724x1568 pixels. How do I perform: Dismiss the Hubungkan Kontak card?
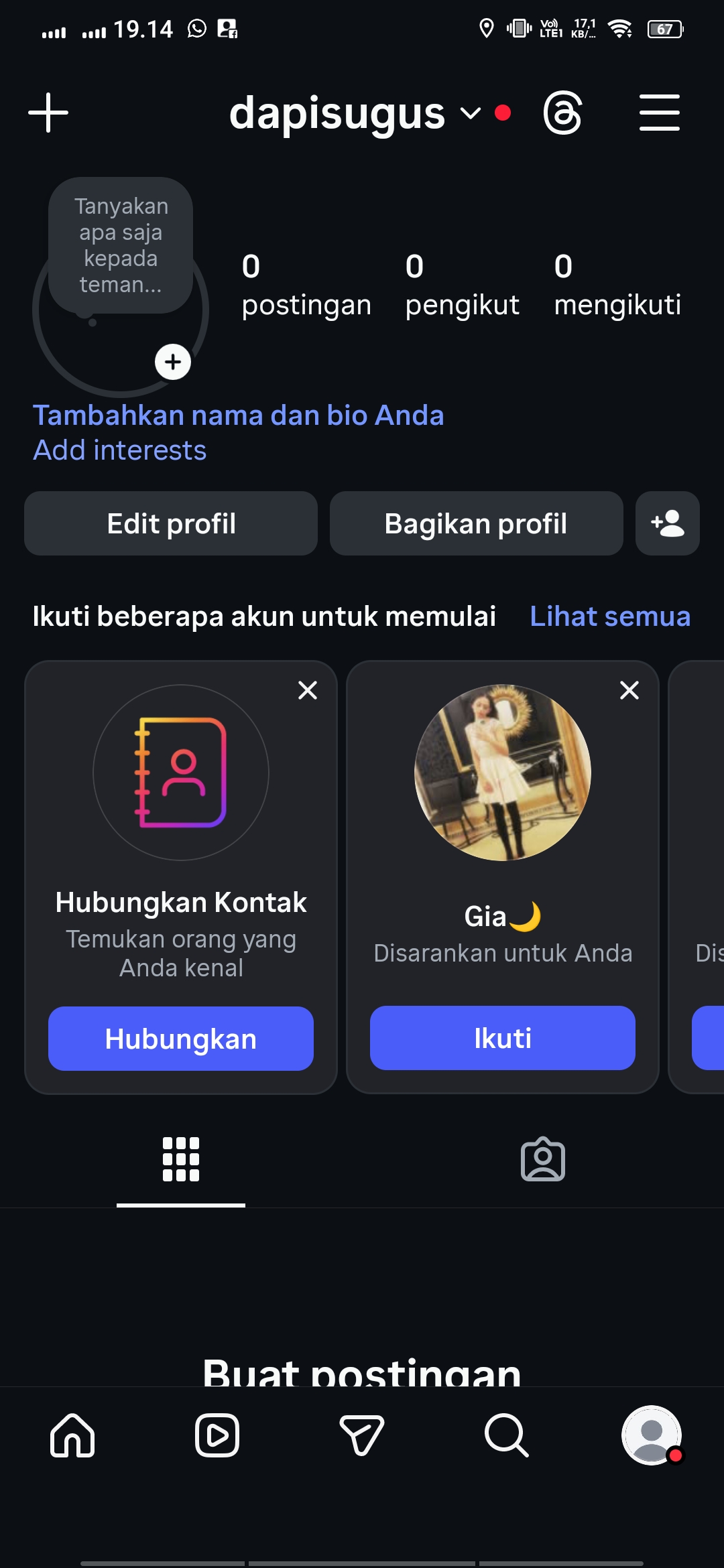pos(308,690)
